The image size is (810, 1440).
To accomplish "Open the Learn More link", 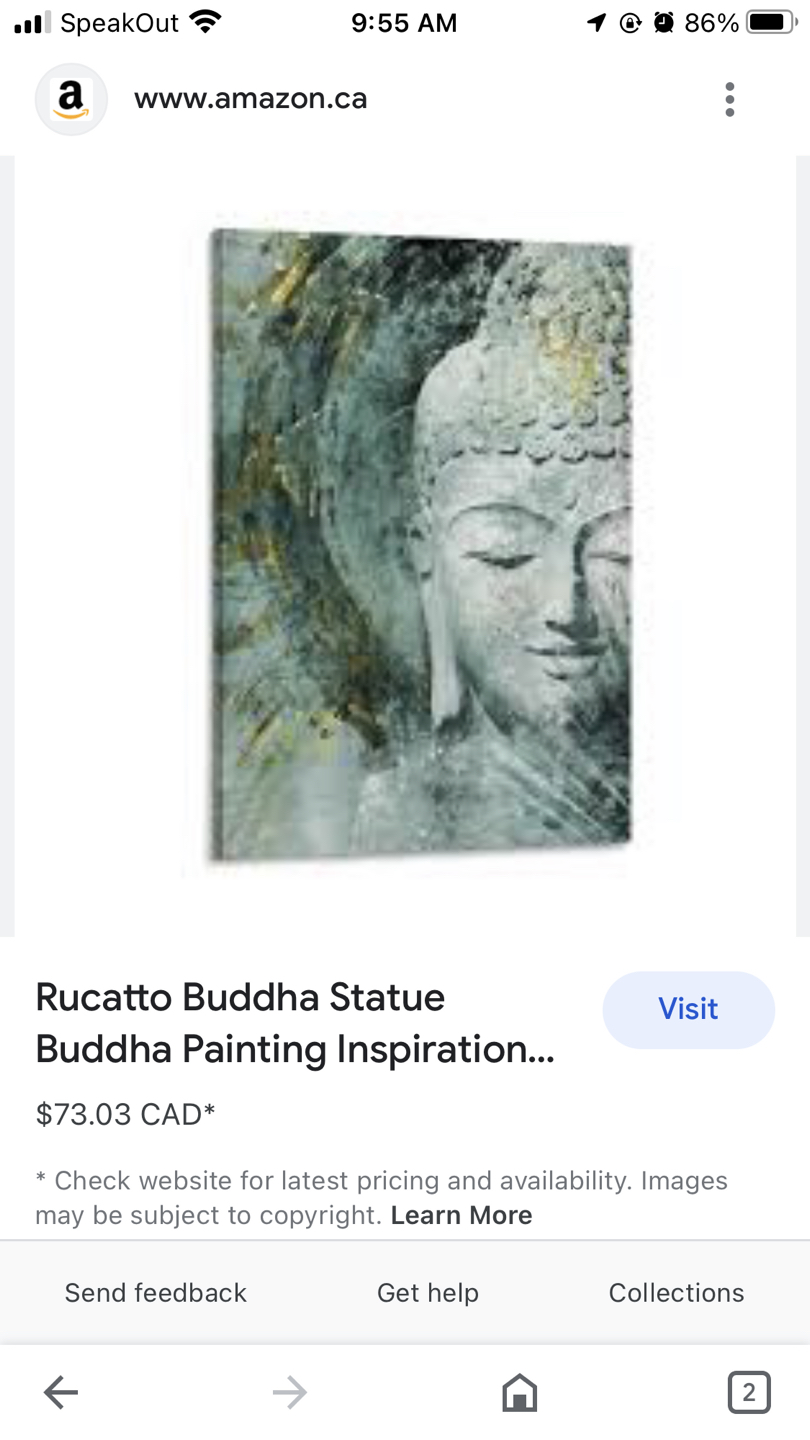I will coord(461,1215).
